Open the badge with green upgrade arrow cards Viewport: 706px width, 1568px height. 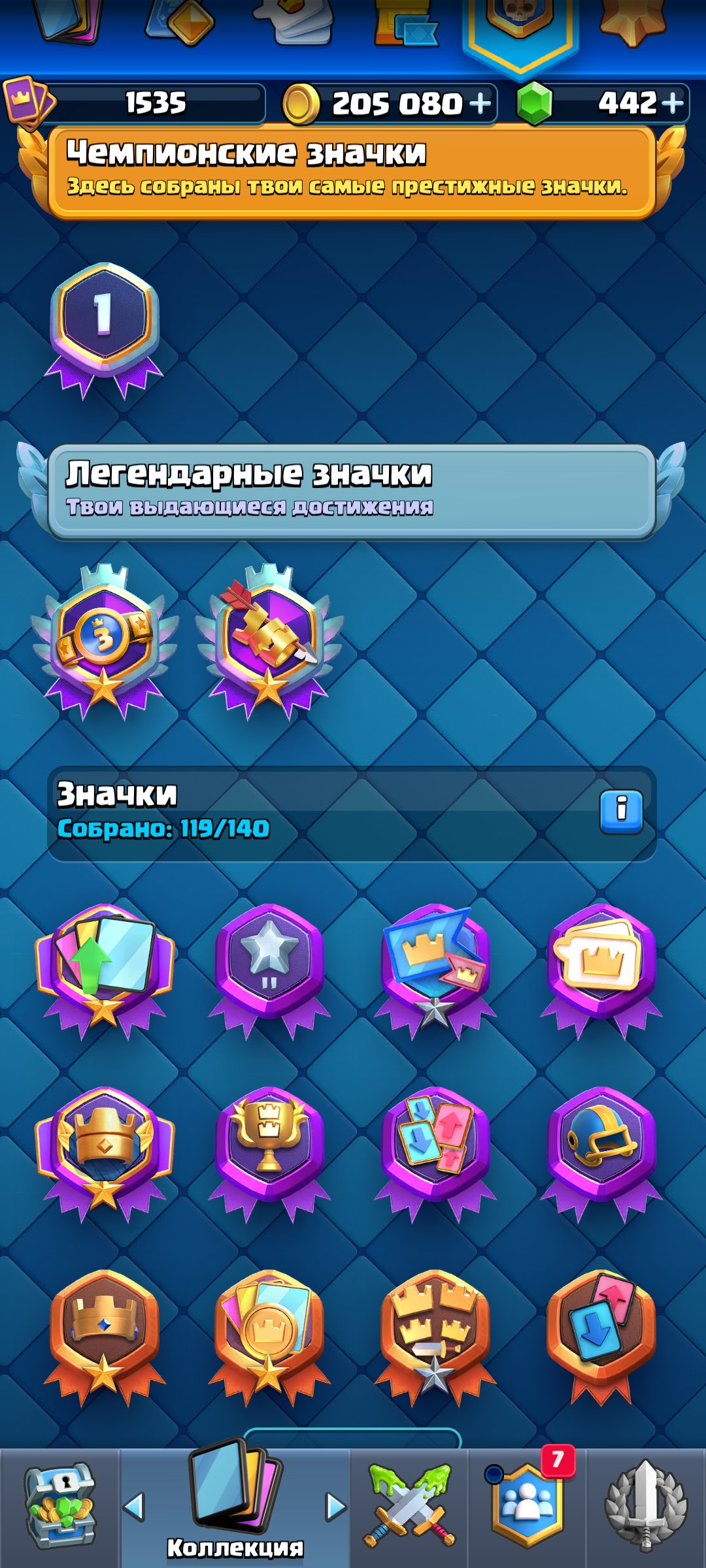105,972
